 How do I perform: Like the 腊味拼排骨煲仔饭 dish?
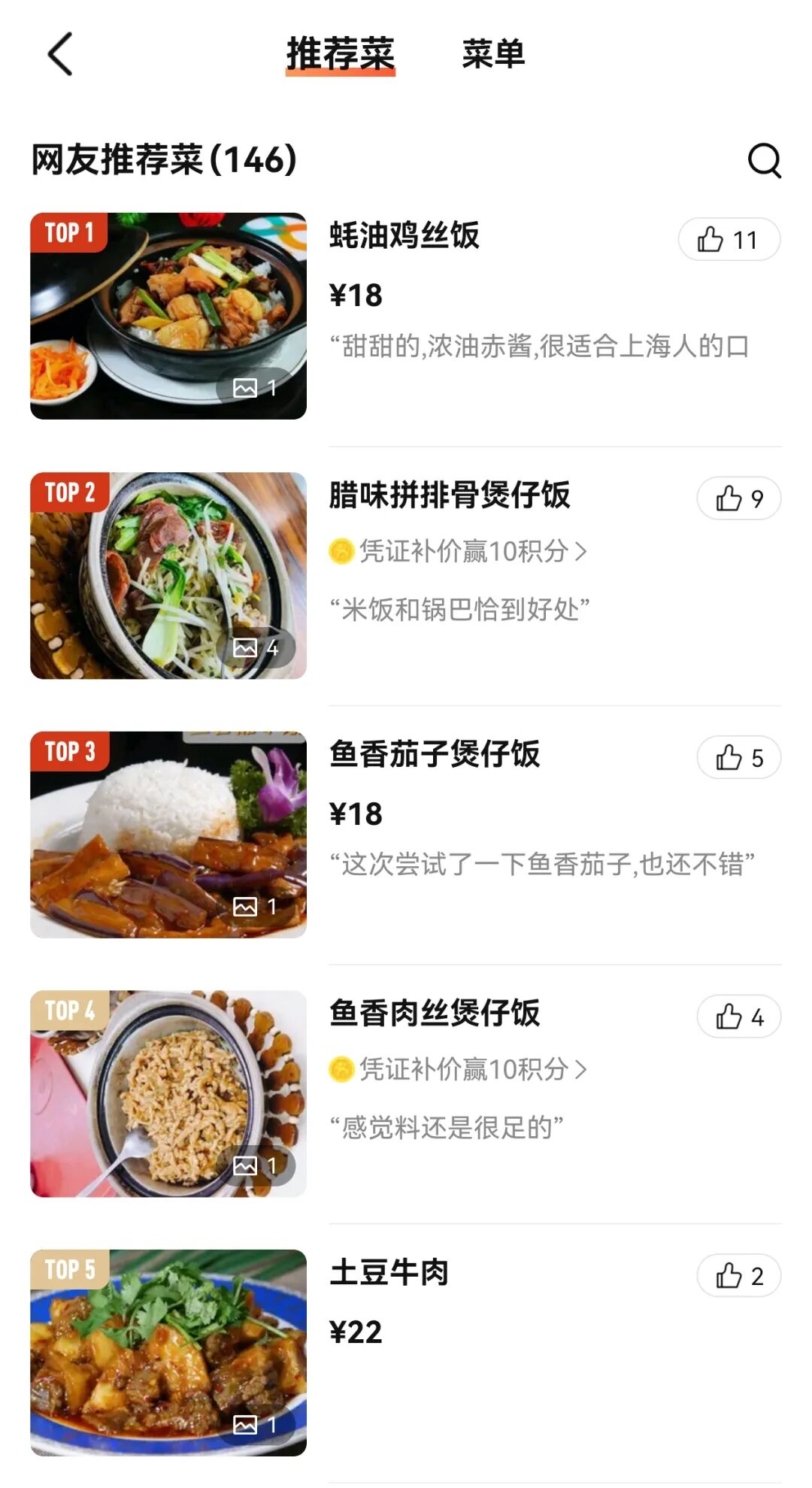click(x=738, y=499)
